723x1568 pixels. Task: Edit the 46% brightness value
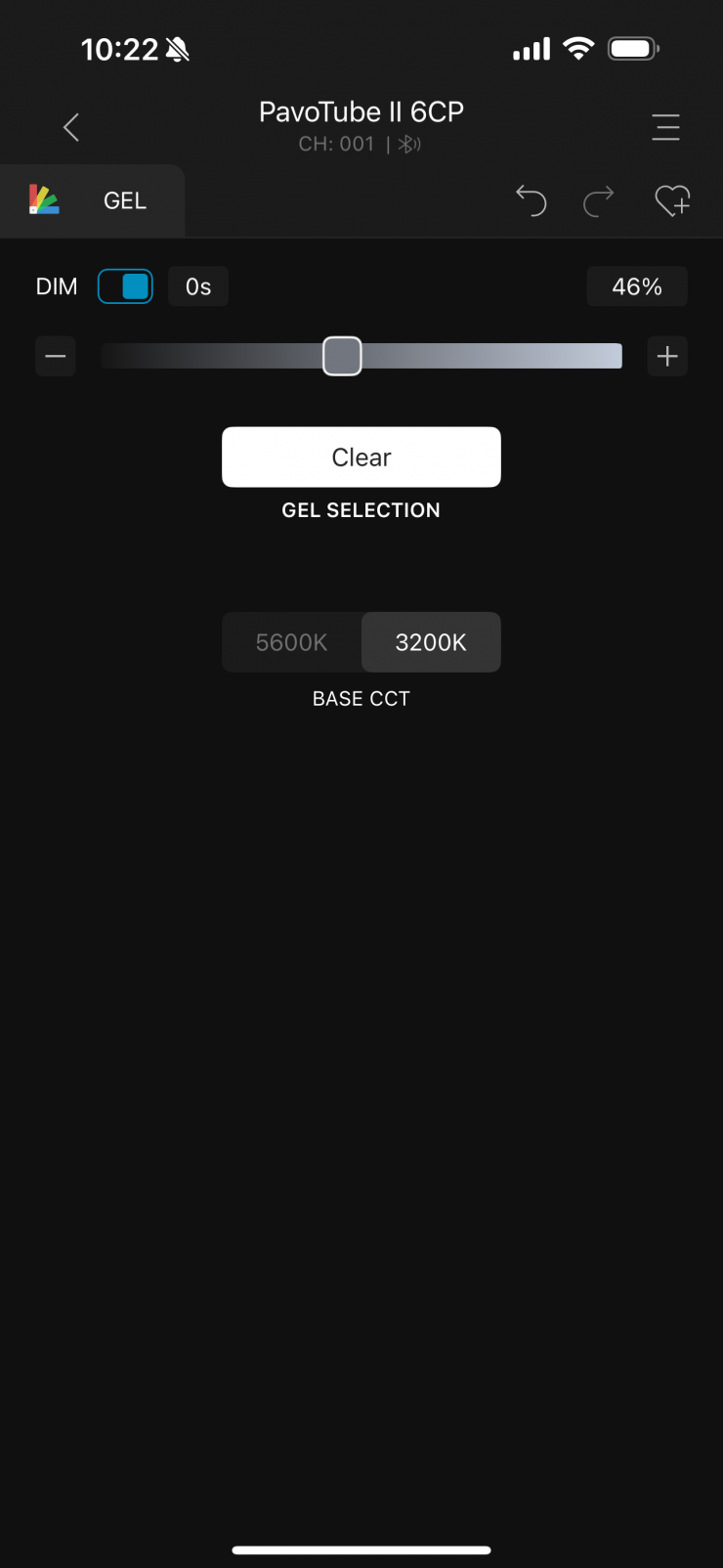click(637, 286)
